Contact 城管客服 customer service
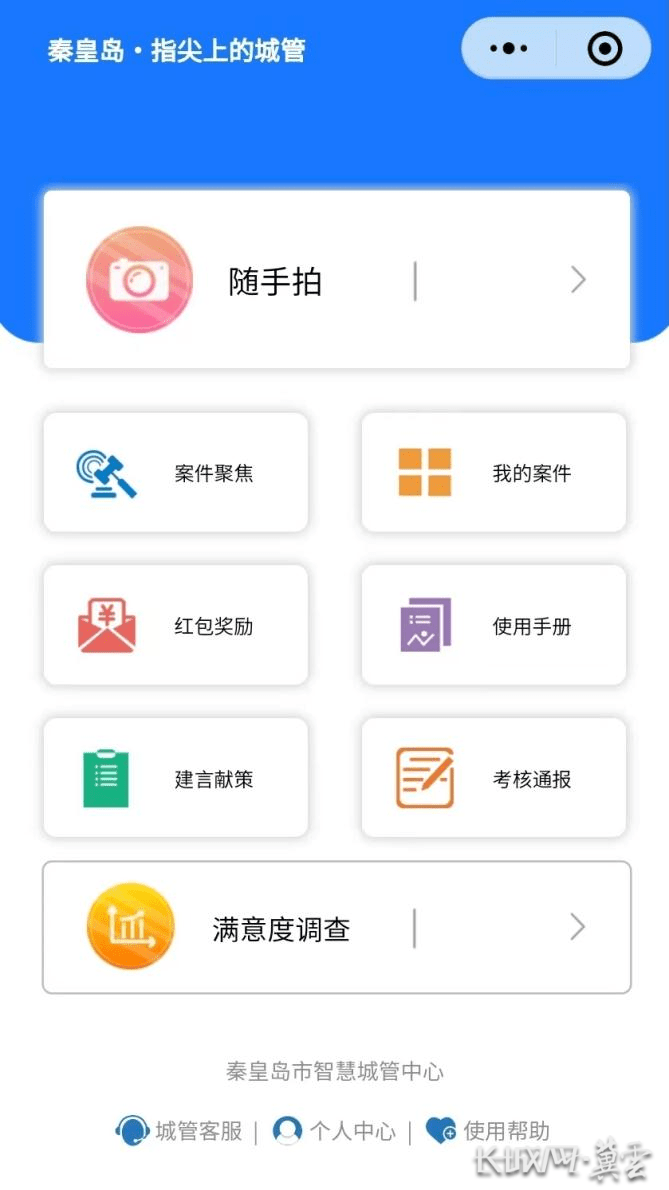669x1190 pixels. tap(180, 1131)
